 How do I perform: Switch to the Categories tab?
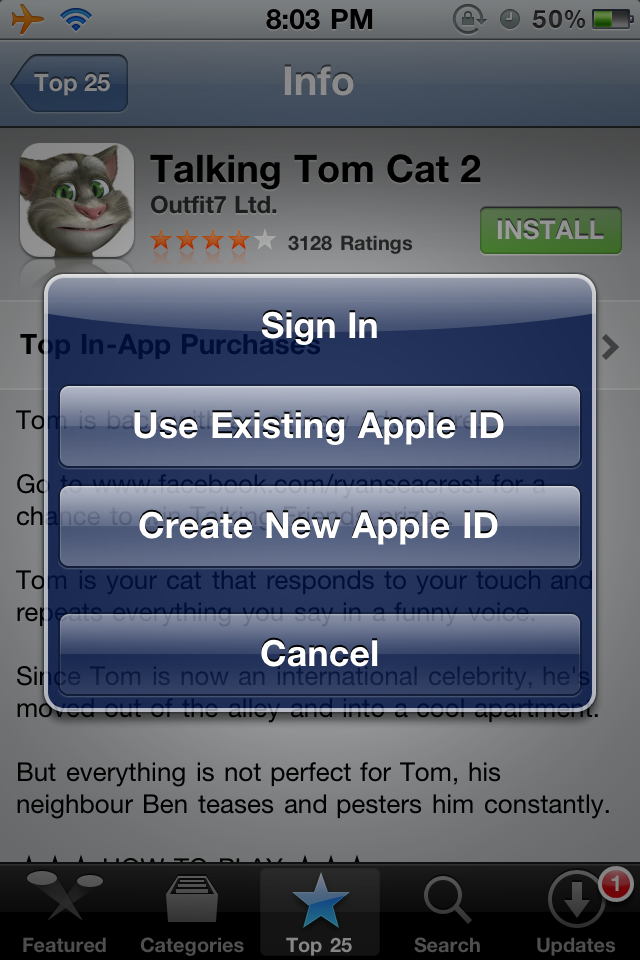[x=192, y=912]
